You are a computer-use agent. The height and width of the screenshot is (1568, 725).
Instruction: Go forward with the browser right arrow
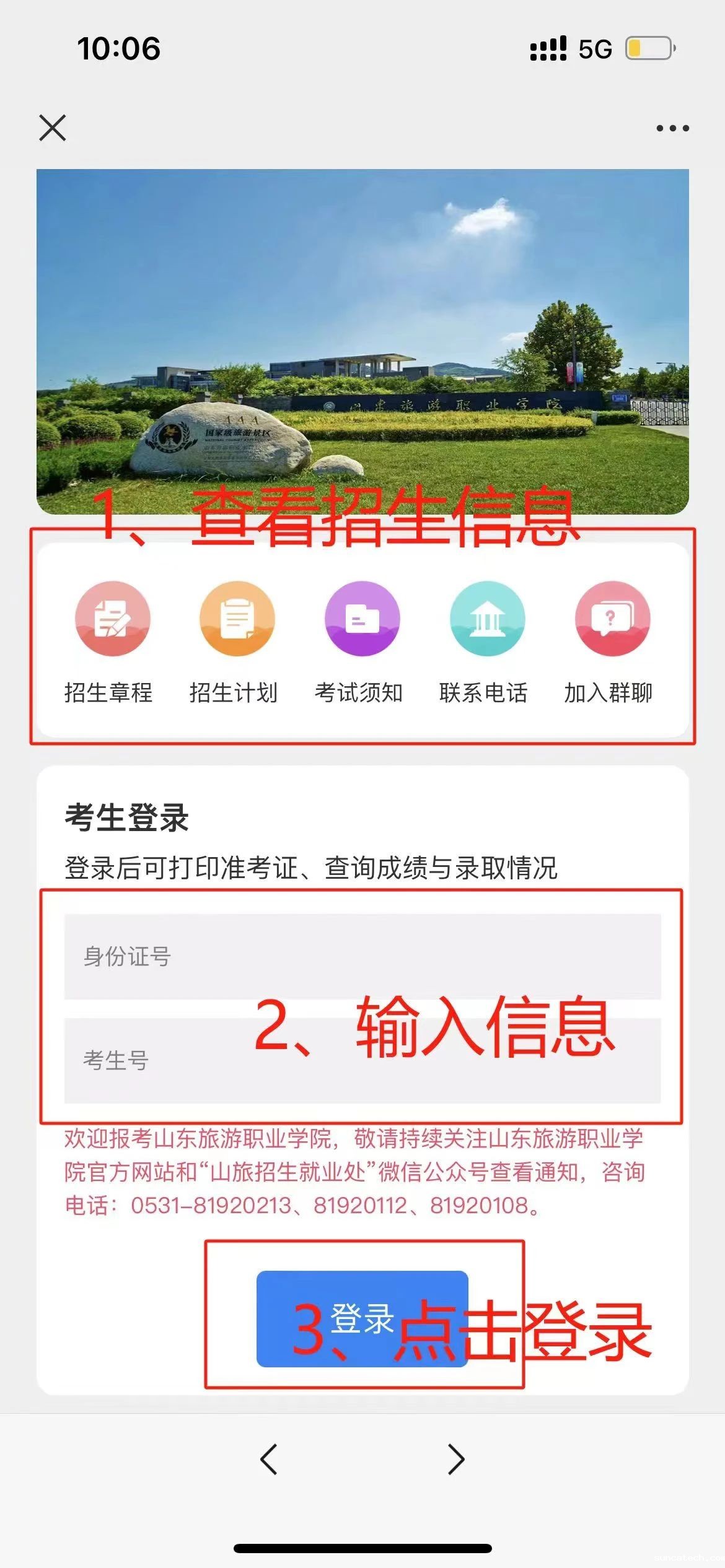[x=455, y=1460]
